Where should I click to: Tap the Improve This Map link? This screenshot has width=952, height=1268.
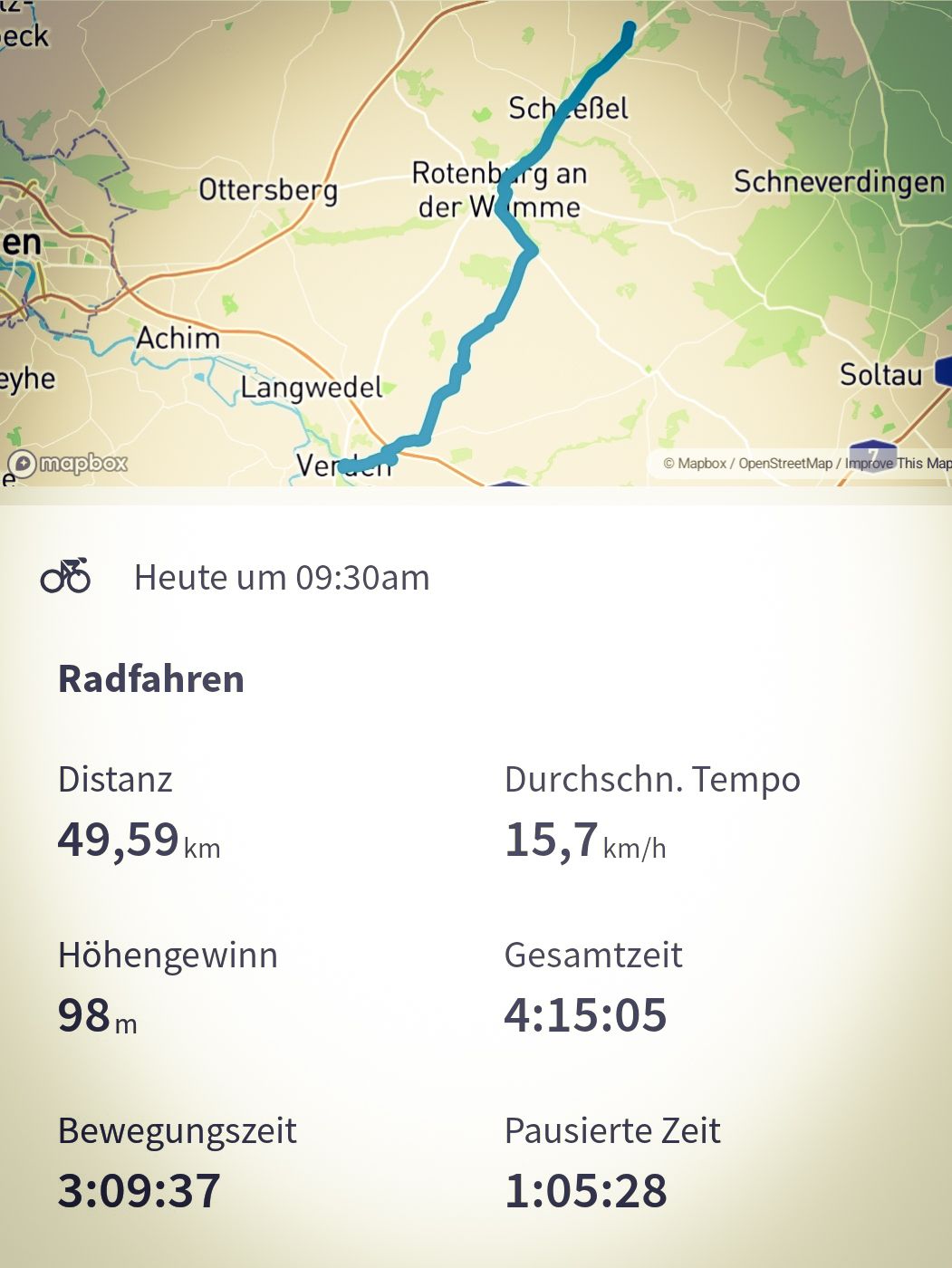point(897,464)
